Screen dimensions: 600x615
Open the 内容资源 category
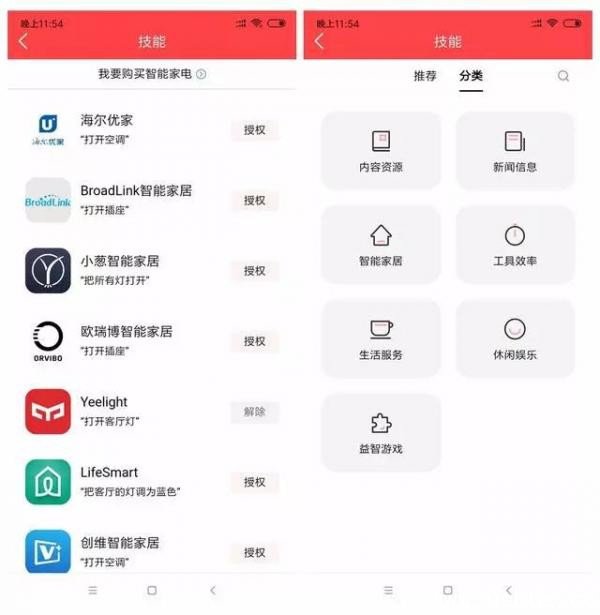coord(381,150)
